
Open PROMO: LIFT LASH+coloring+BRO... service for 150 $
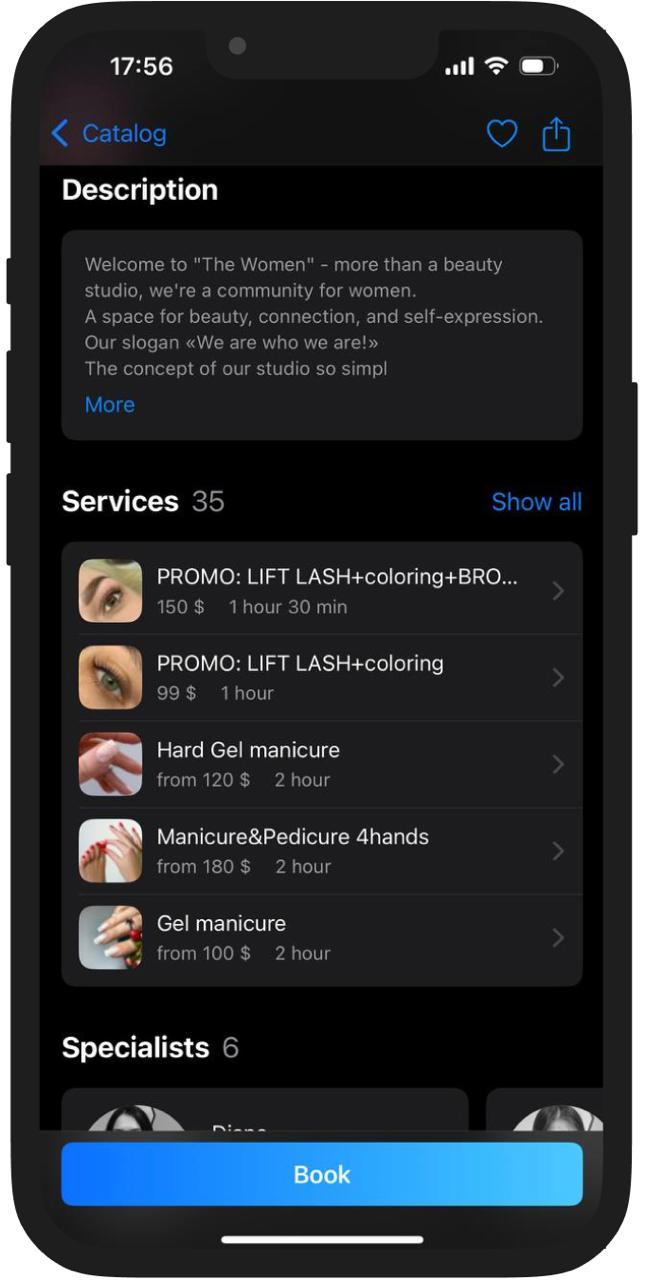coord(321,591)
